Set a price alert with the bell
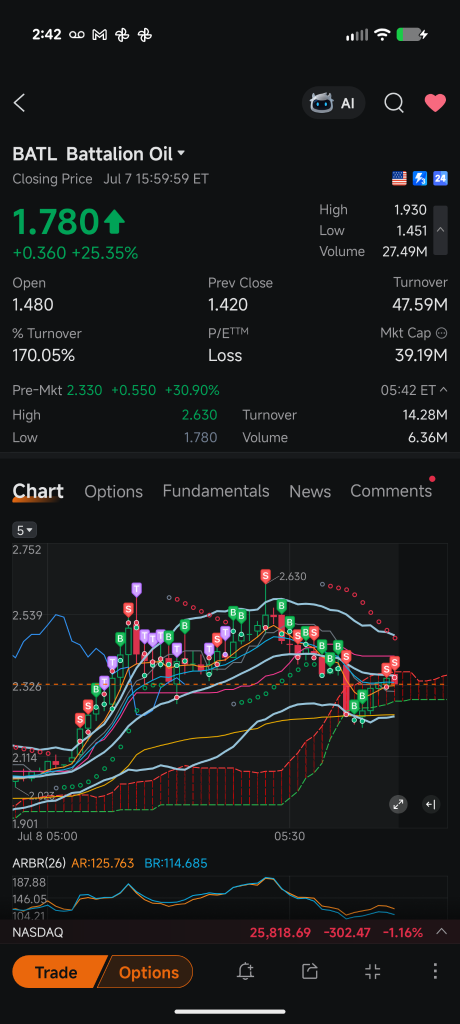This screenshot has height=1024, width=460. 245,972
